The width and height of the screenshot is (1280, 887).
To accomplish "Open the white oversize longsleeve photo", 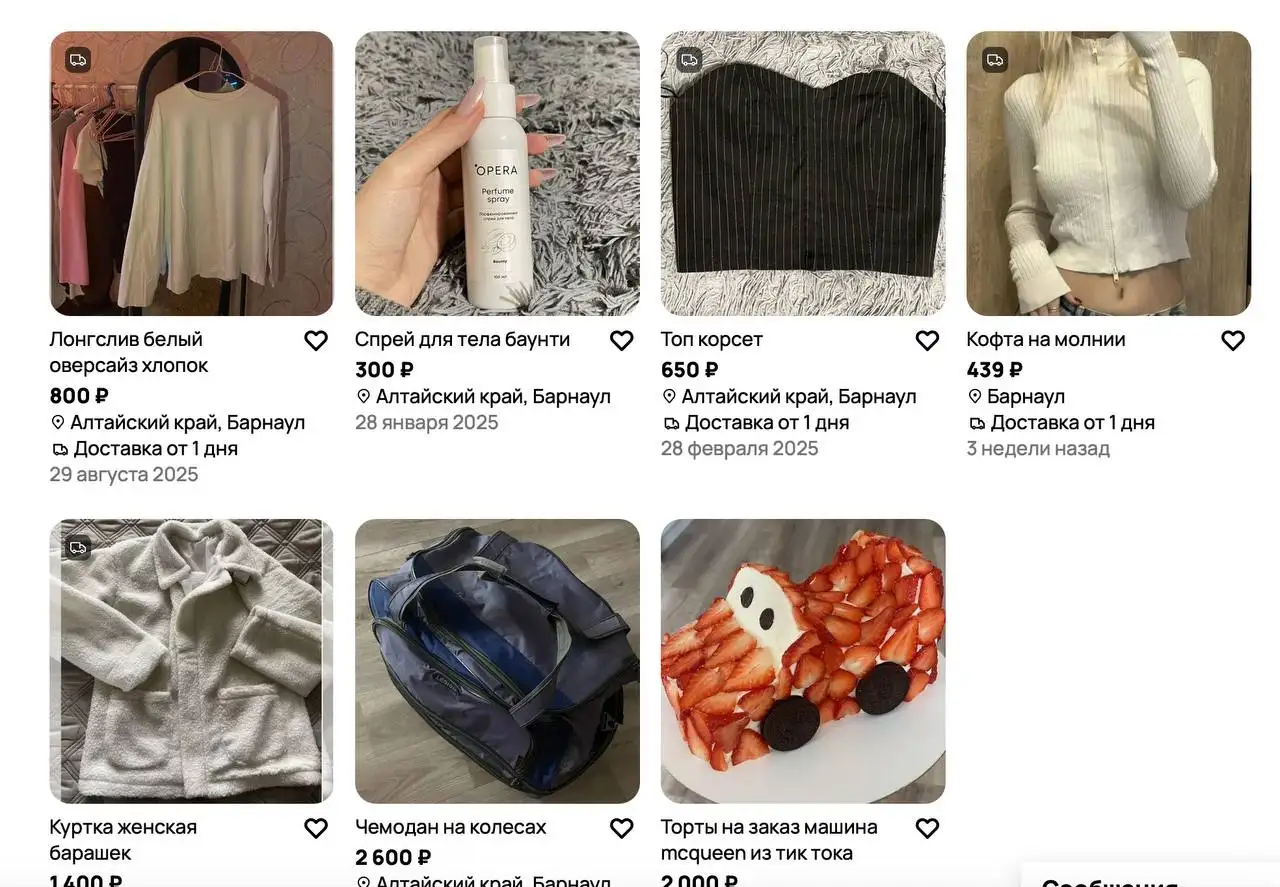I will pyautogui.click(x=191, y=174).
